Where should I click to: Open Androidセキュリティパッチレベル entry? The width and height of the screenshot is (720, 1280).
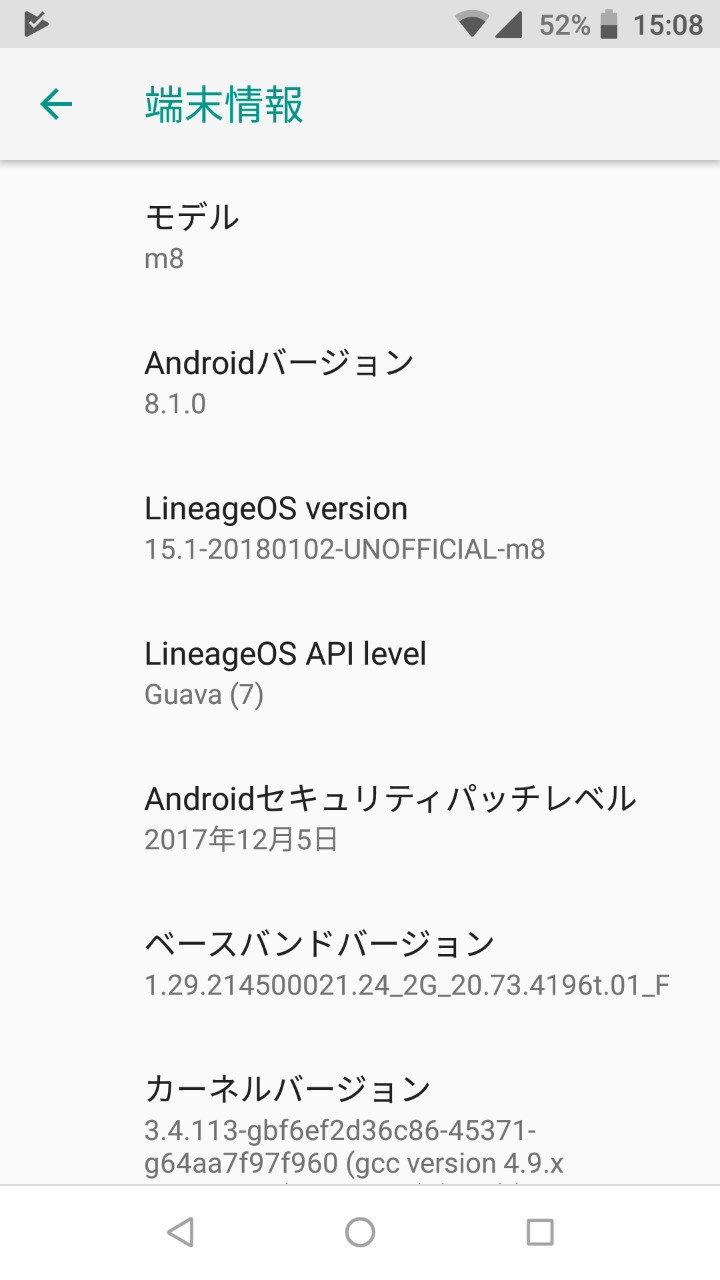(x=360, y=817)
